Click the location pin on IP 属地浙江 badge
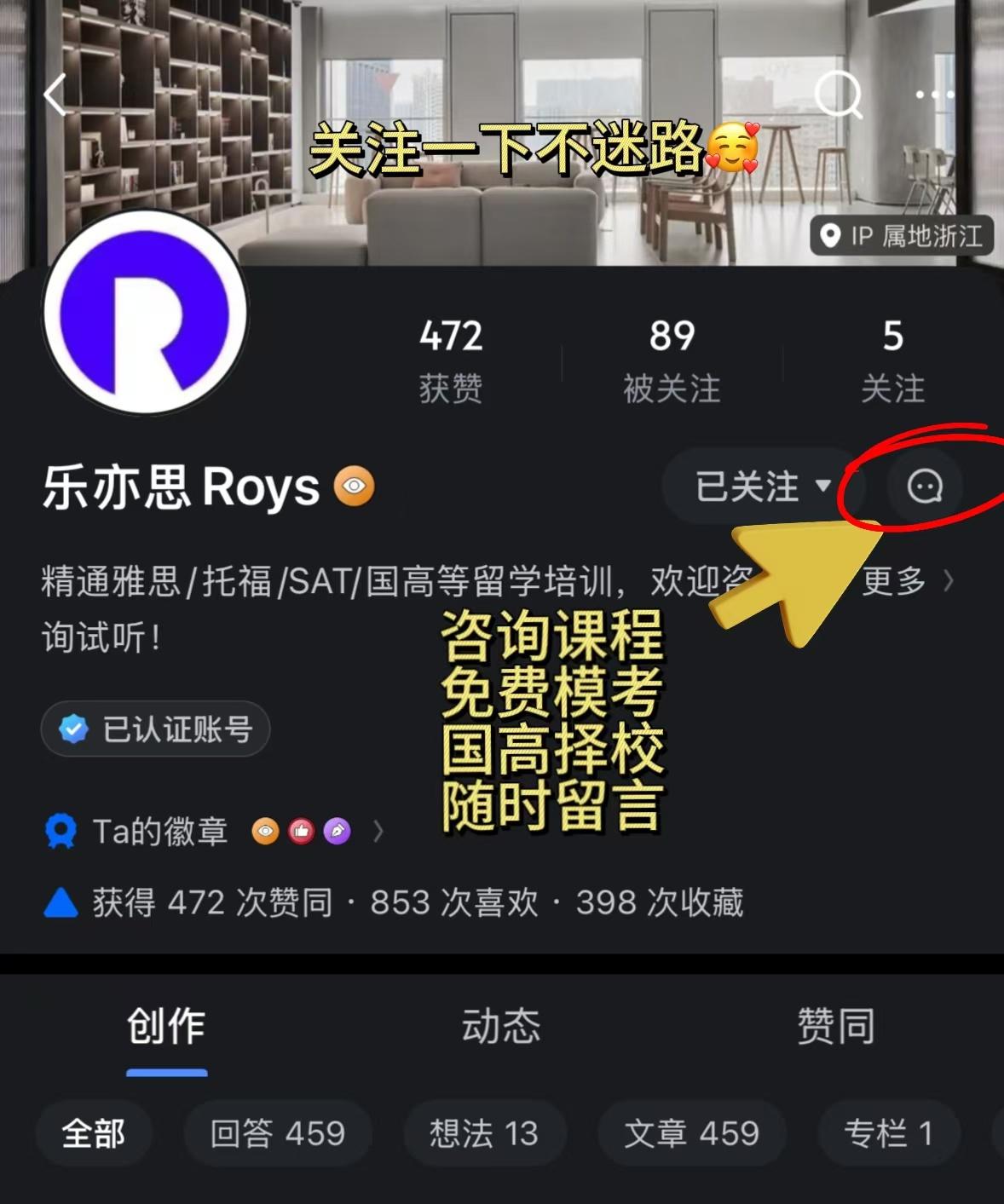Viewport: 1004px width, 1204px height. pyautogui.click(x=828, y=238)
